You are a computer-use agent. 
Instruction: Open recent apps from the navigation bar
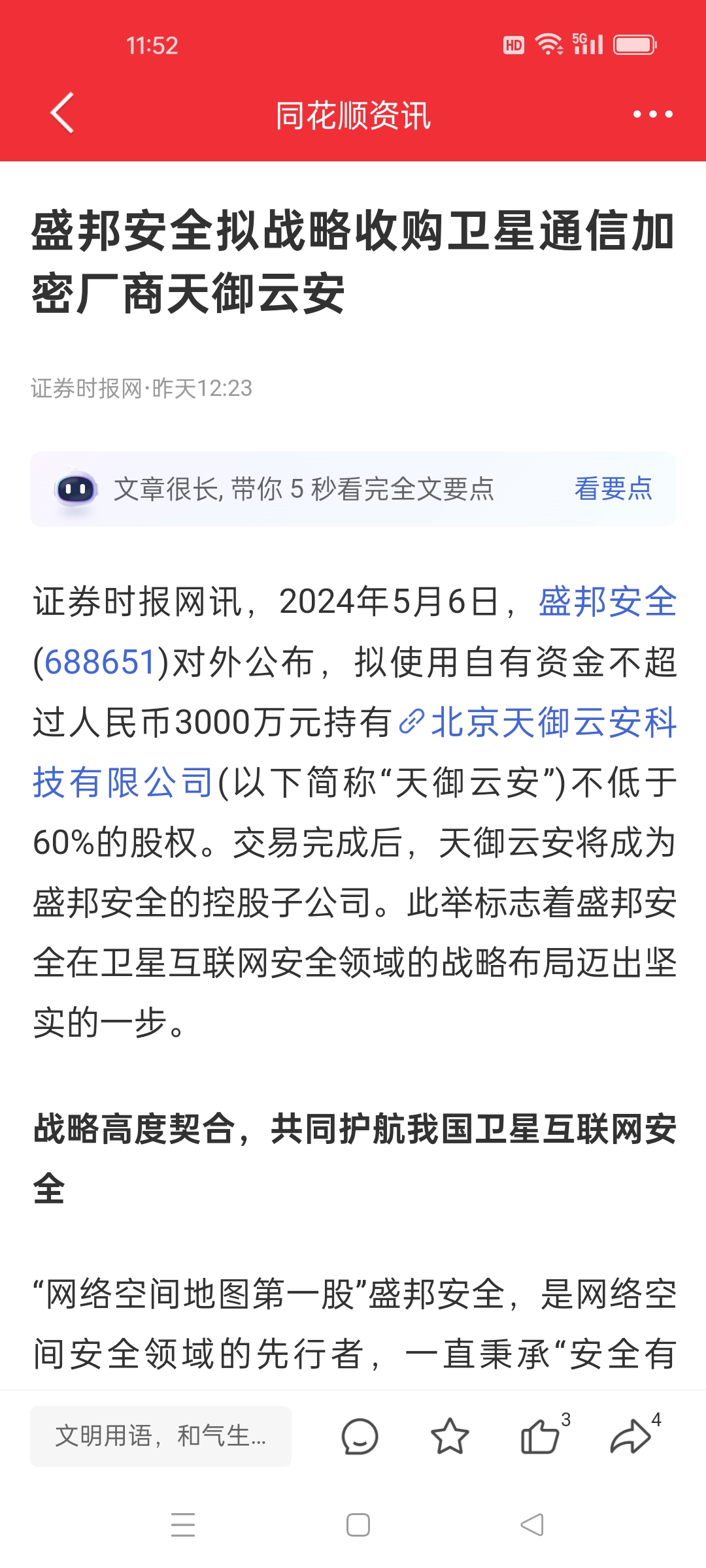[183, 1525]
